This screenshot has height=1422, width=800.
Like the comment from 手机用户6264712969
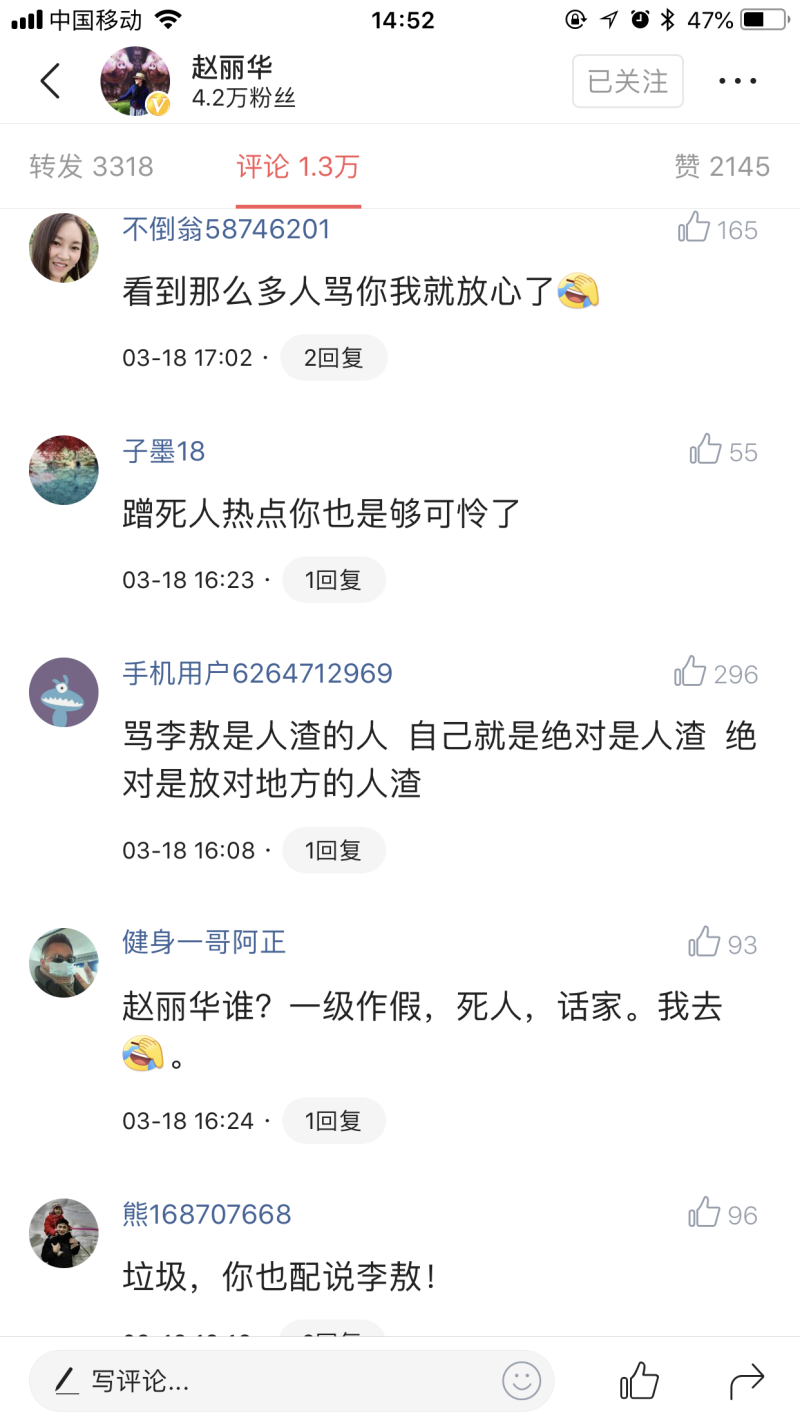point(716,673)
